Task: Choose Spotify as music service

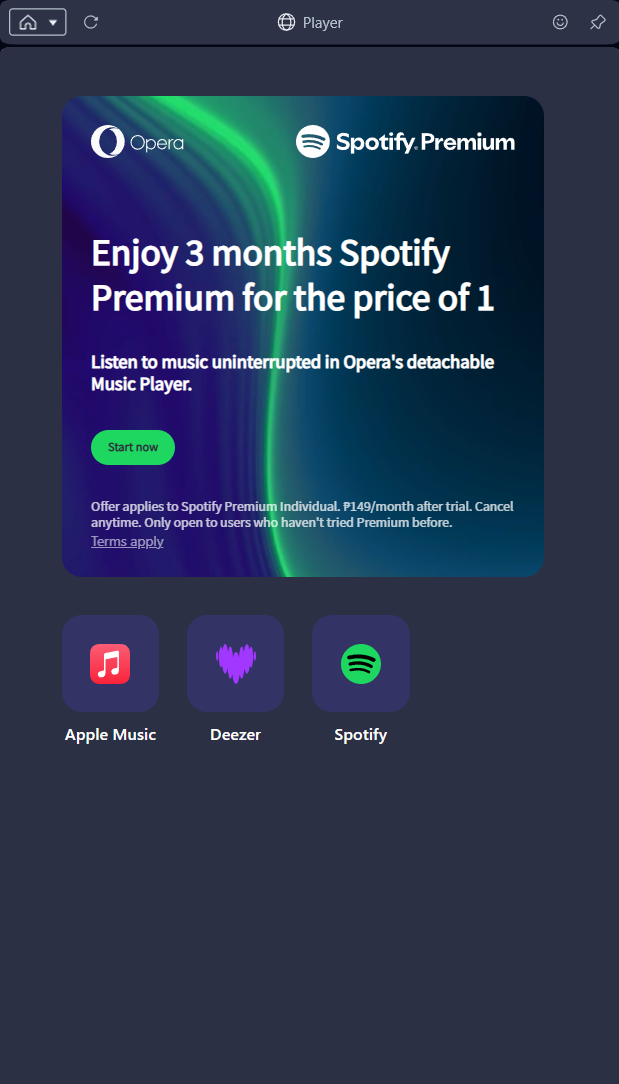Action: pyautogui.click(x=360, y=664)
